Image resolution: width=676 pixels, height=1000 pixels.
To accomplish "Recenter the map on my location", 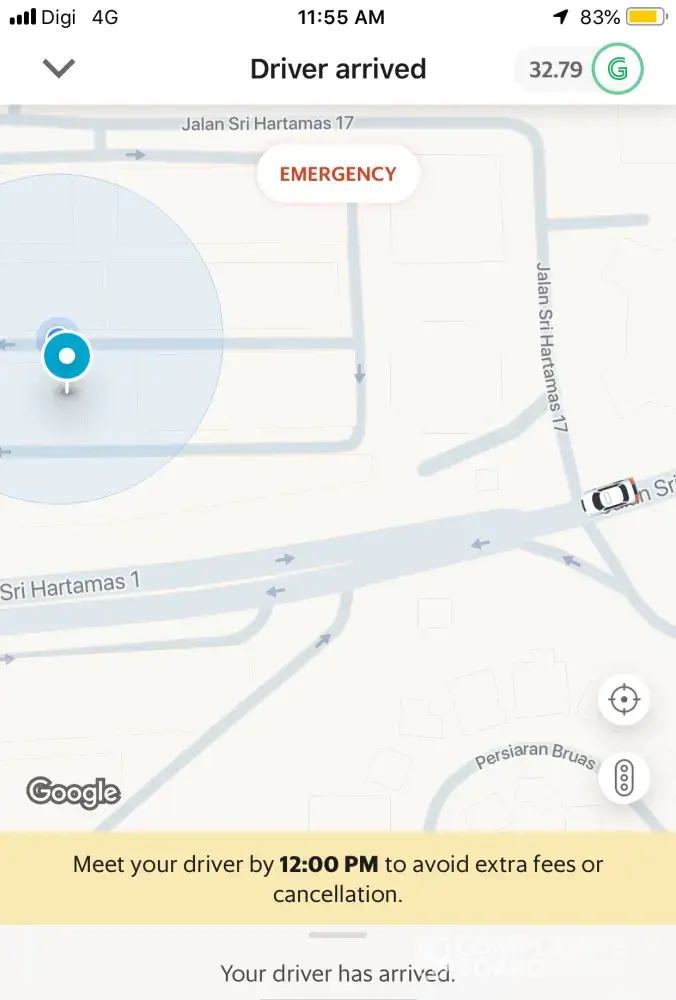I will [x=624, y=699].
